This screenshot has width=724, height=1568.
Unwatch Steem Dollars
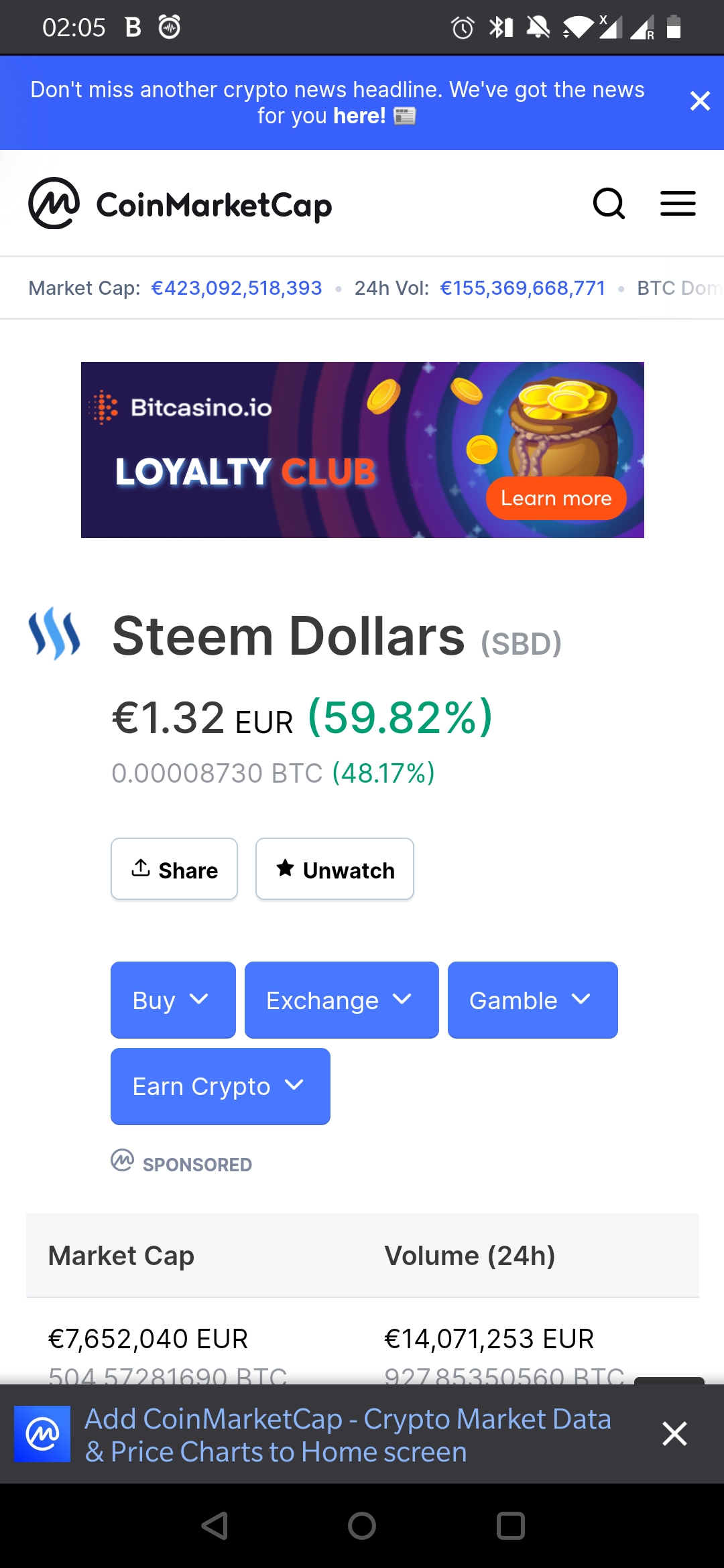point(335,869)
